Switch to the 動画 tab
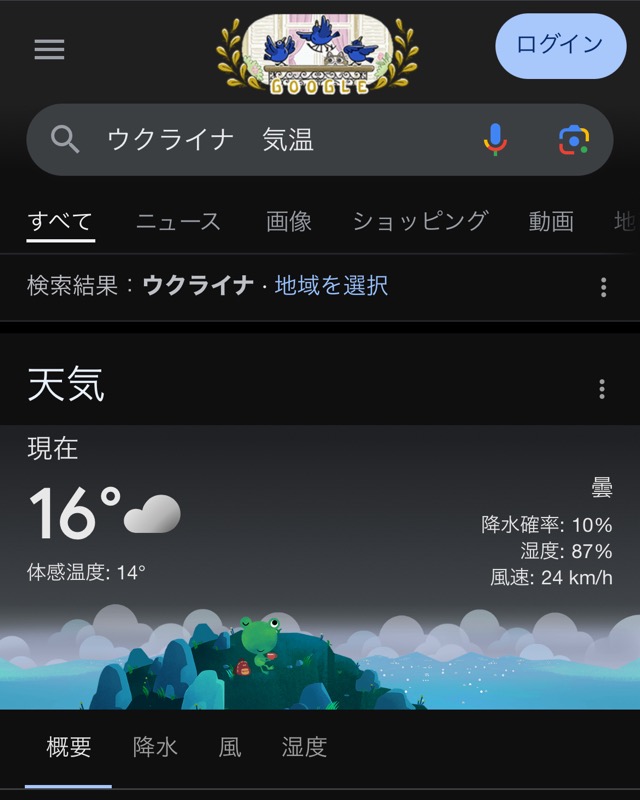 click(551, 222)
